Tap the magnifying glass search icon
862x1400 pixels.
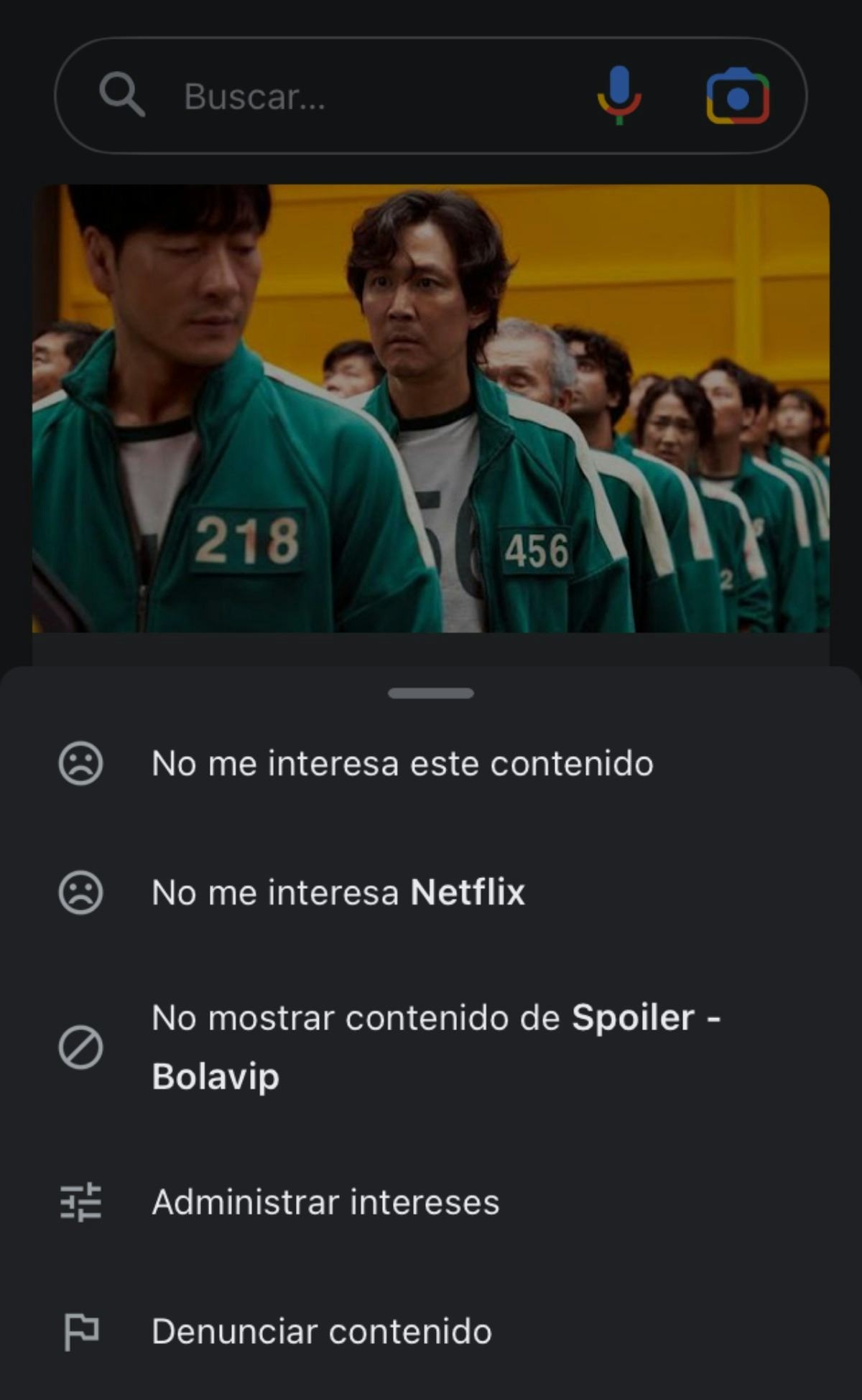[x=124, y=97]
